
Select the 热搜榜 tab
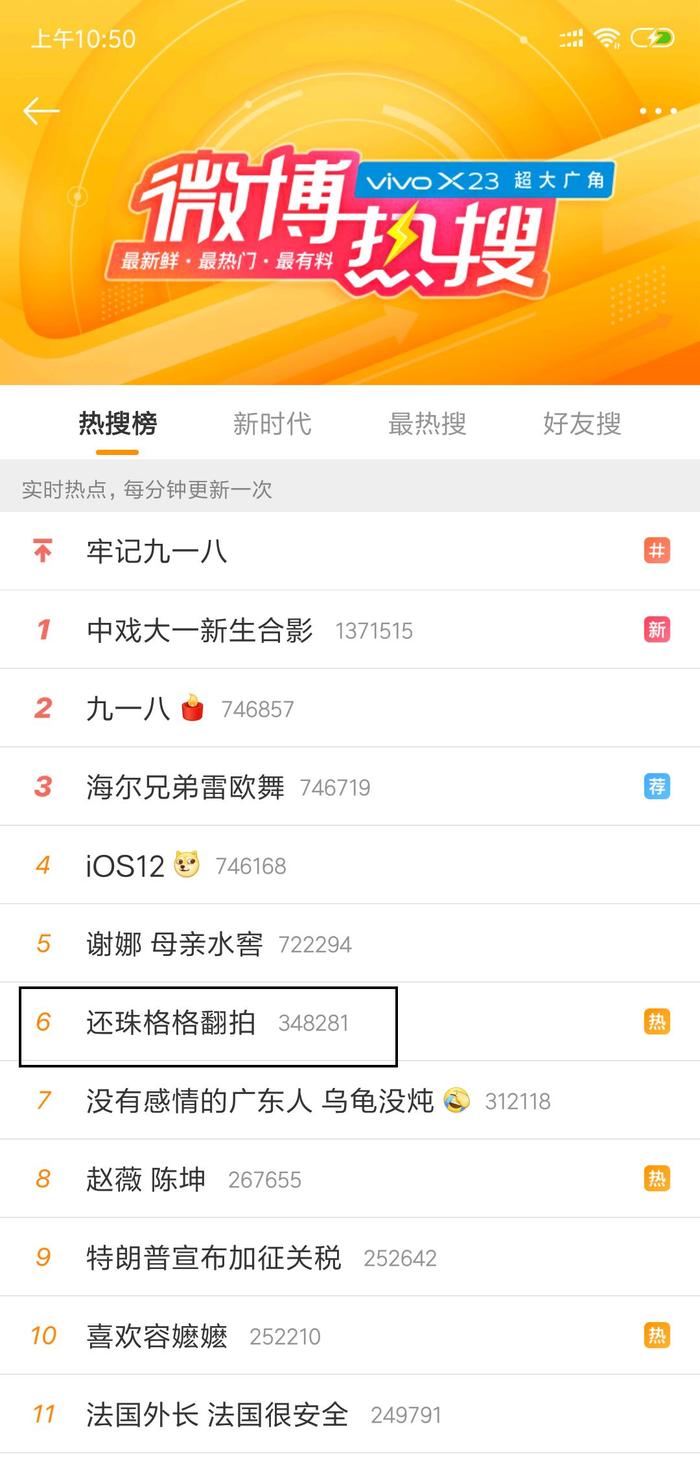point(118,424)
